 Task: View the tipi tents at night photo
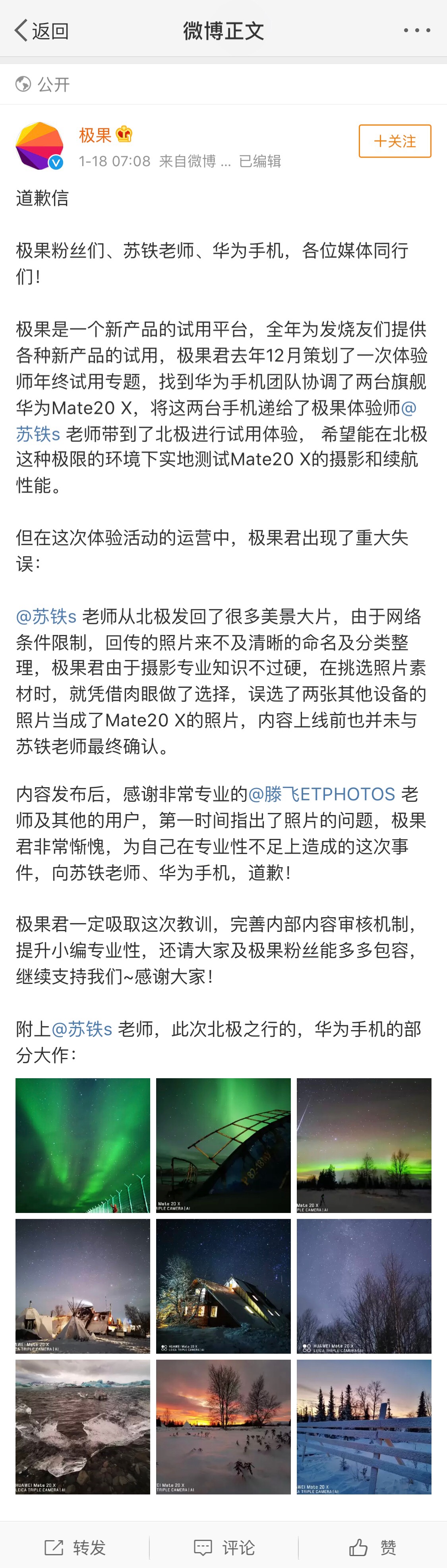coord(83,1286)
